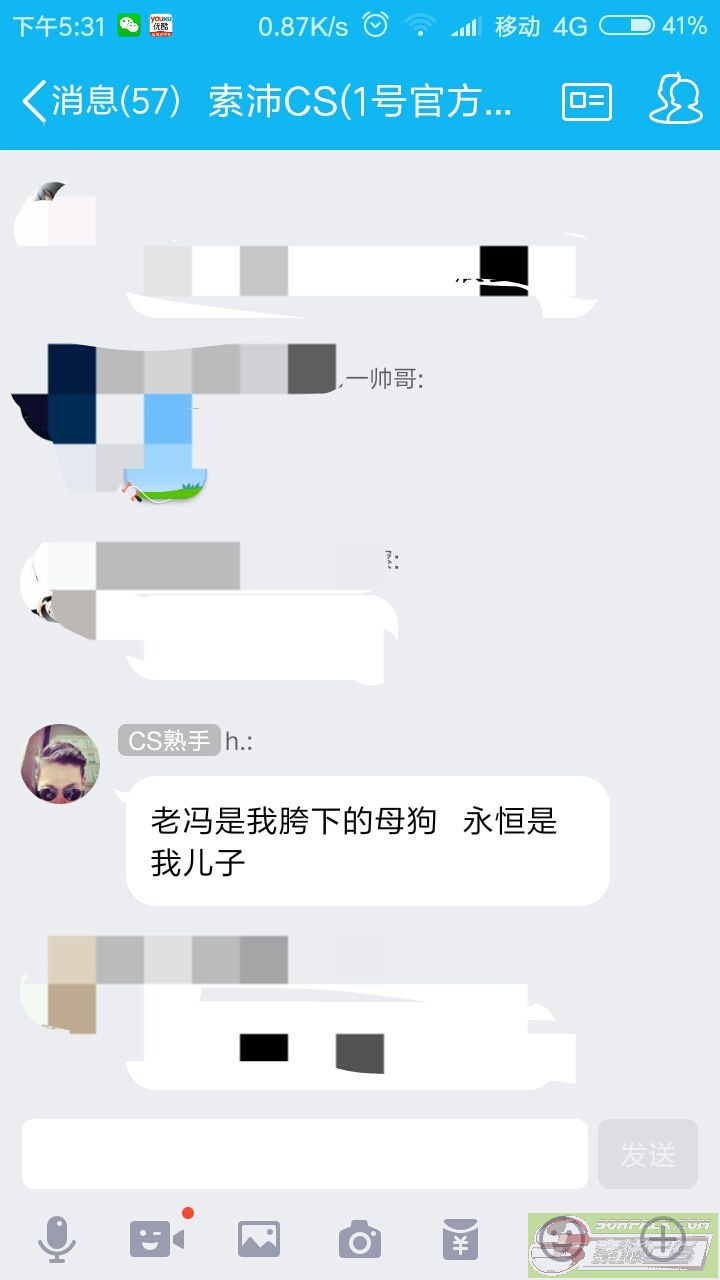
Task: Open the group members icon
Action: click(x=677, y=100)
